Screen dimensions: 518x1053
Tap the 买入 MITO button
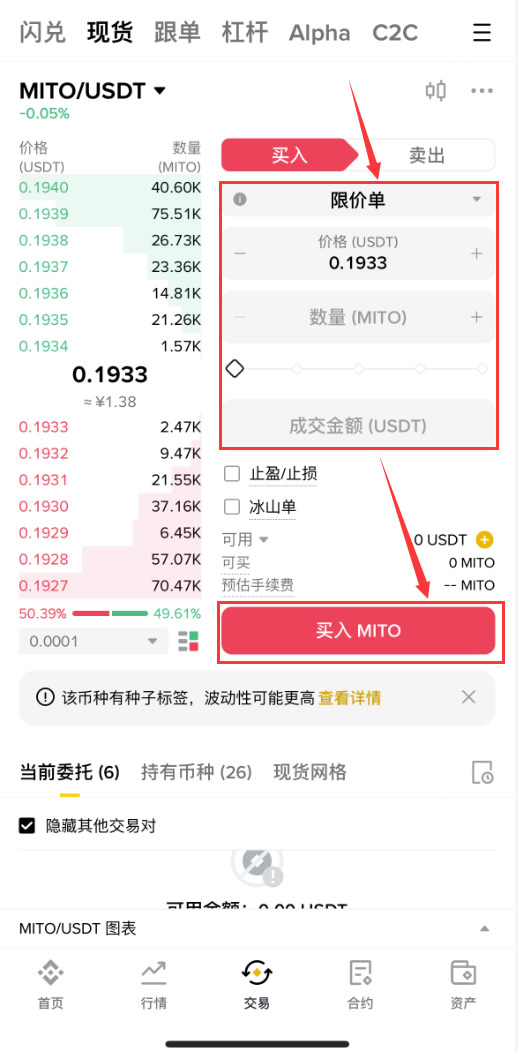pyautogui.click(x=358, y=631)
